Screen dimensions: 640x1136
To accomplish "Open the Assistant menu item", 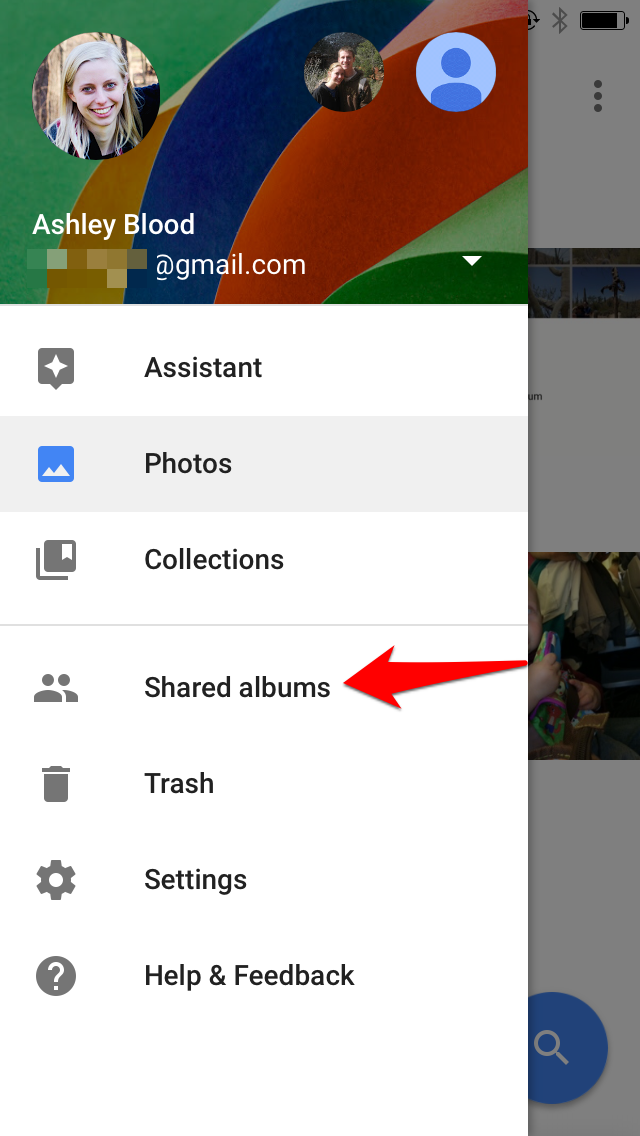I will tap(263, 368).
